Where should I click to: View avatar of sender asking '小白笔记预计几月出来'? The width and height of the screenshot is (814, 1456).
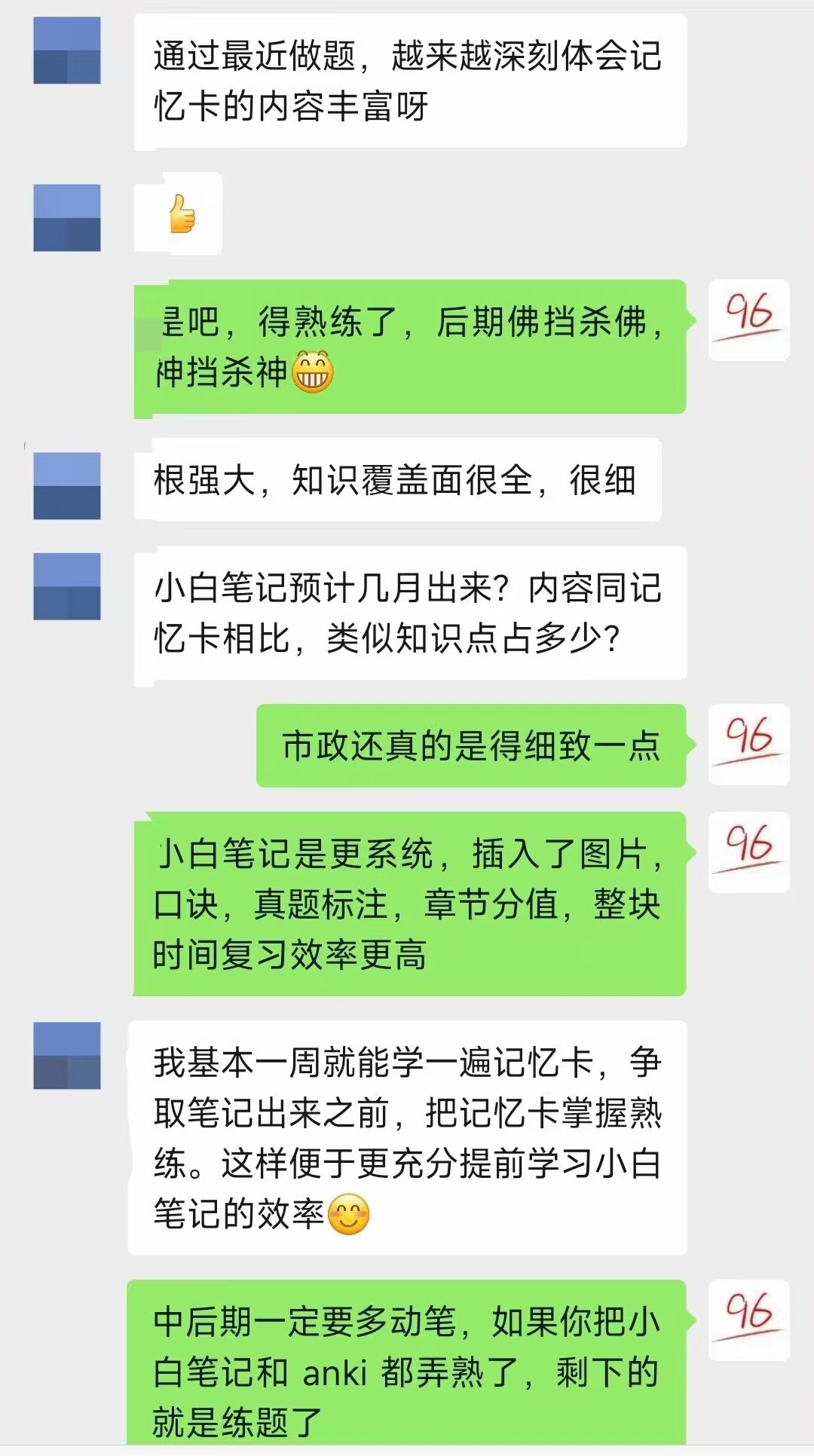67,586
